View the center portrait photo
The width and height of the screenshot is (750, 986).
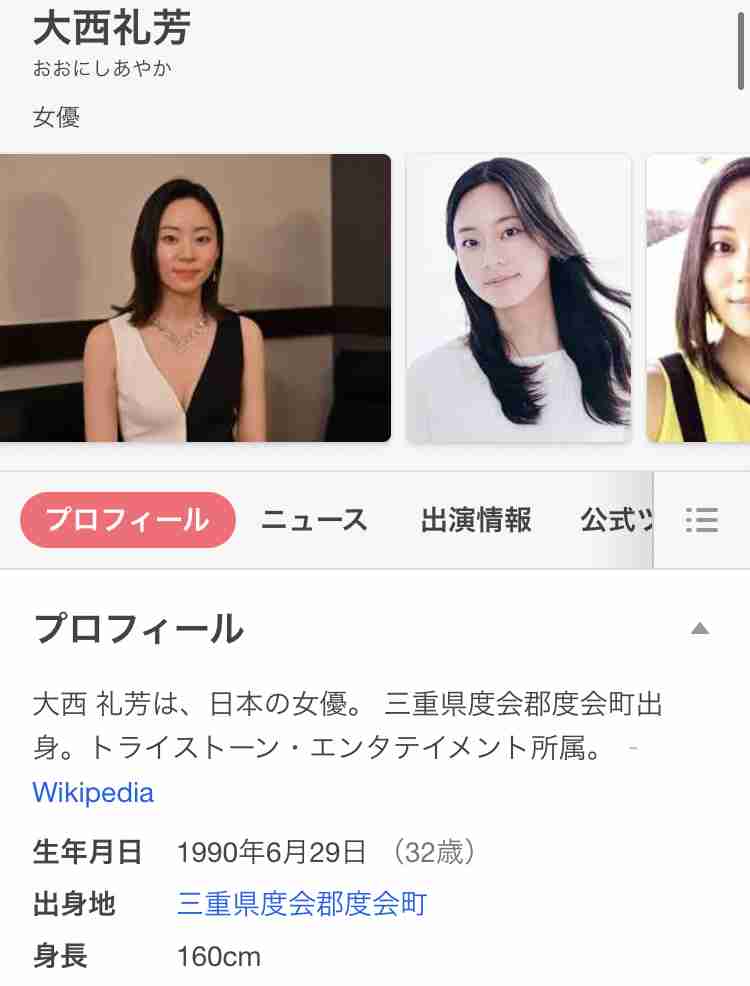pyautogui.click(x=519, y=297)
